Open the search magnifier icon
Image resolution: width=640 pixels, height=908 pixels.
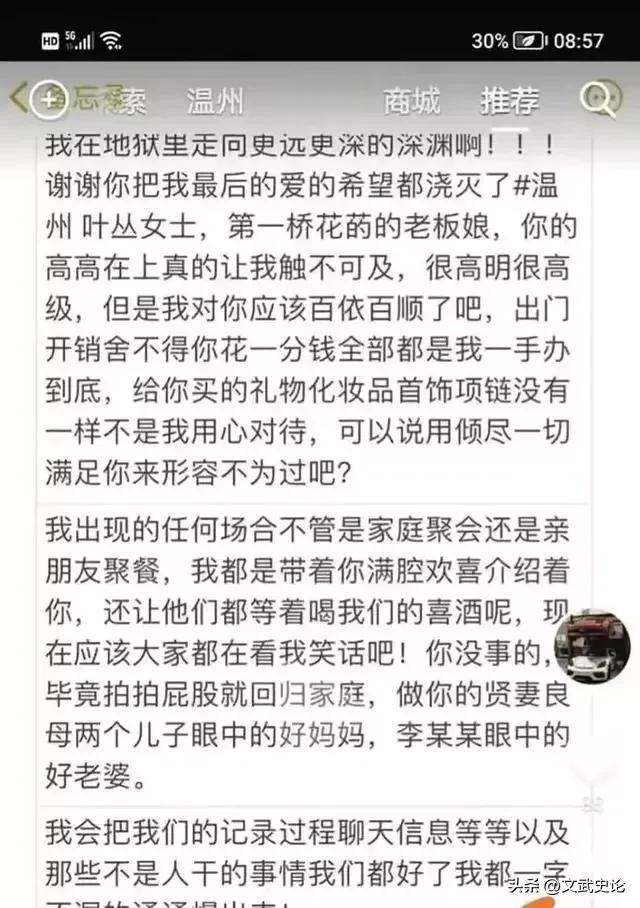tap(601, 98)
